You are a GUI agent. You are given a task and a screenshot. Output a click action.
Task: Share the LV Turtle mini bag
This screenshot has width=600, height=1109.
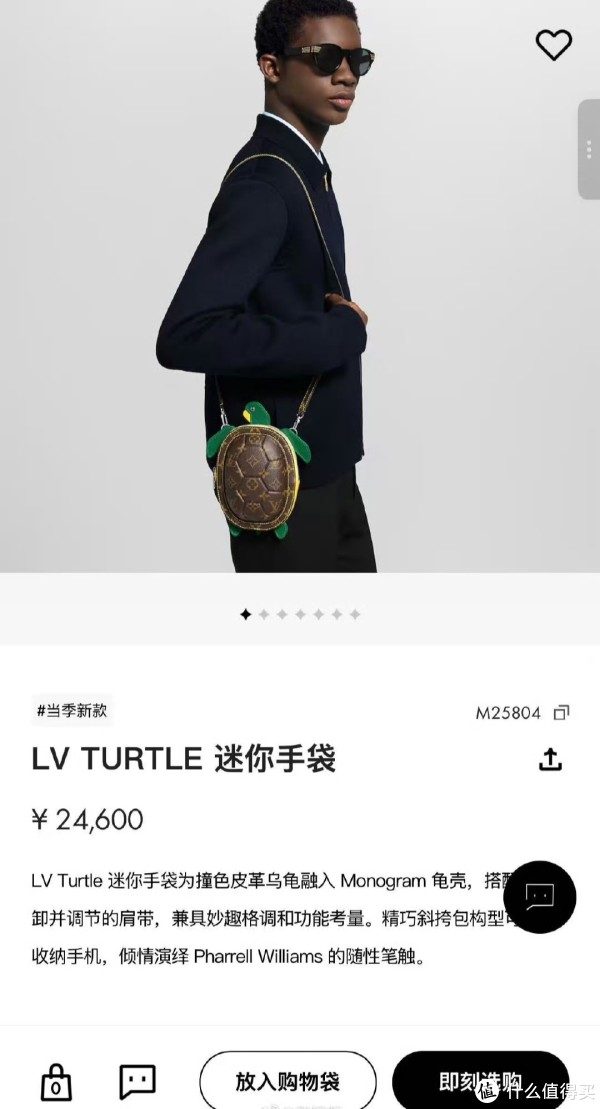click(550, 759)
